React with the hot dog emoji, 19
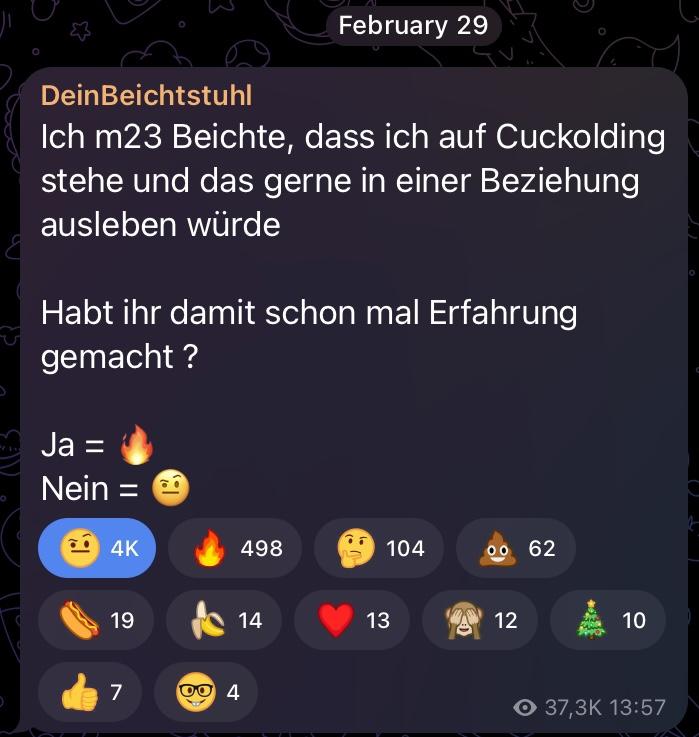 click(96, 620)
